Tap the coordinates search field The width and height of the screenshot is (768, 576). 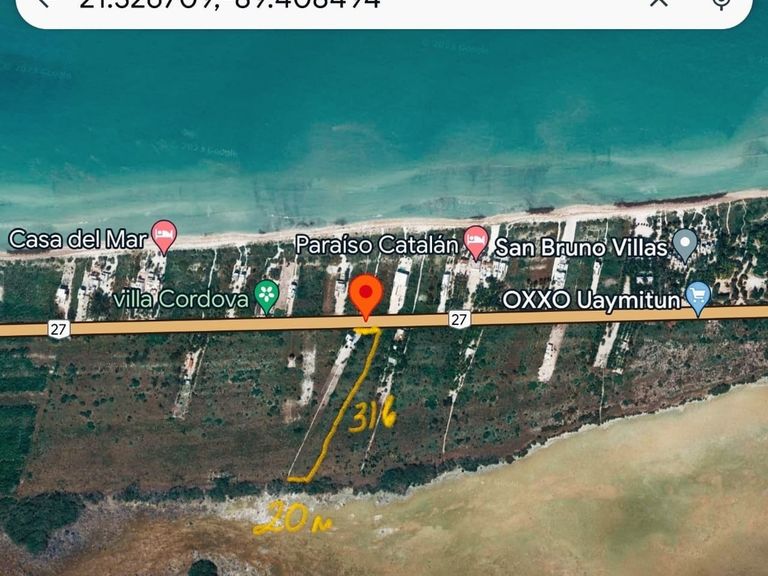point(300,5)
